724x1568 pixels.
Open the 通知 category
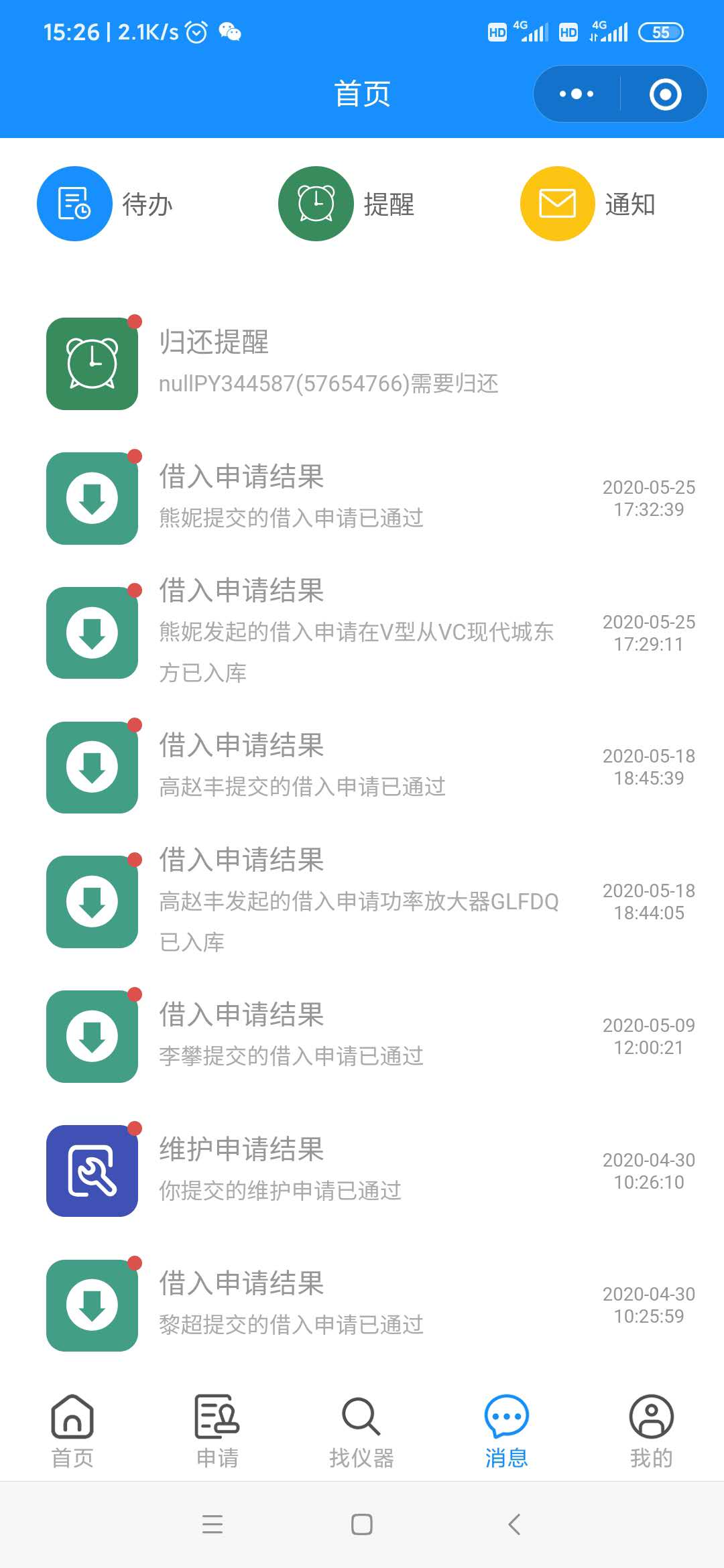click(589, 204)
